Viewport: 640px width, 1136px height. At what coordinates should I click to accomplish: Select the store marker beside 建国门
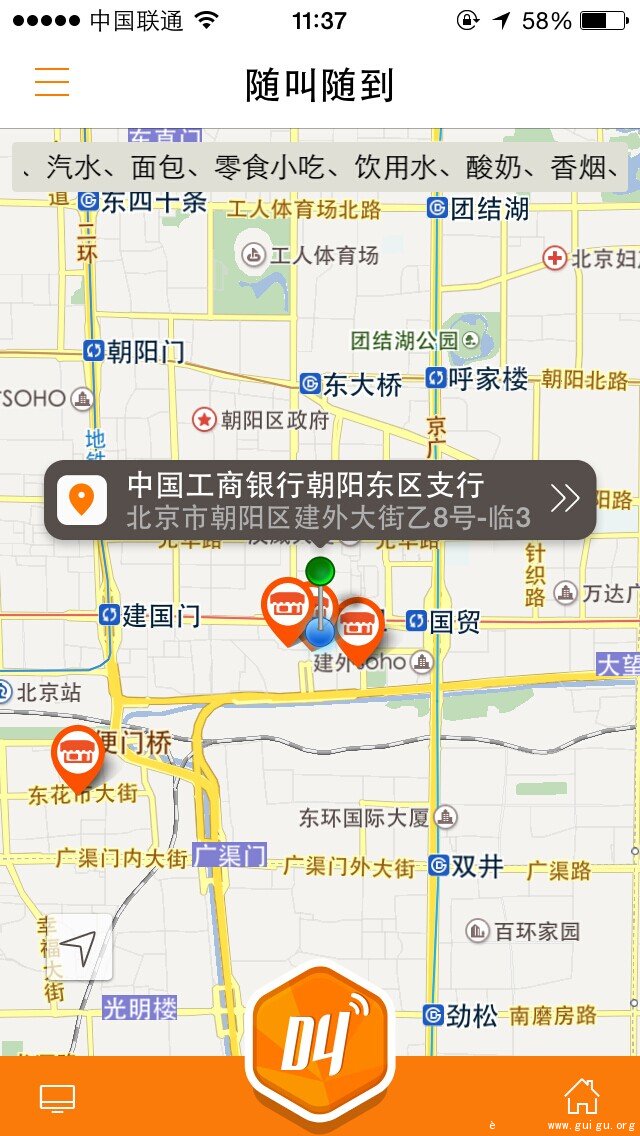coord(286,607)
